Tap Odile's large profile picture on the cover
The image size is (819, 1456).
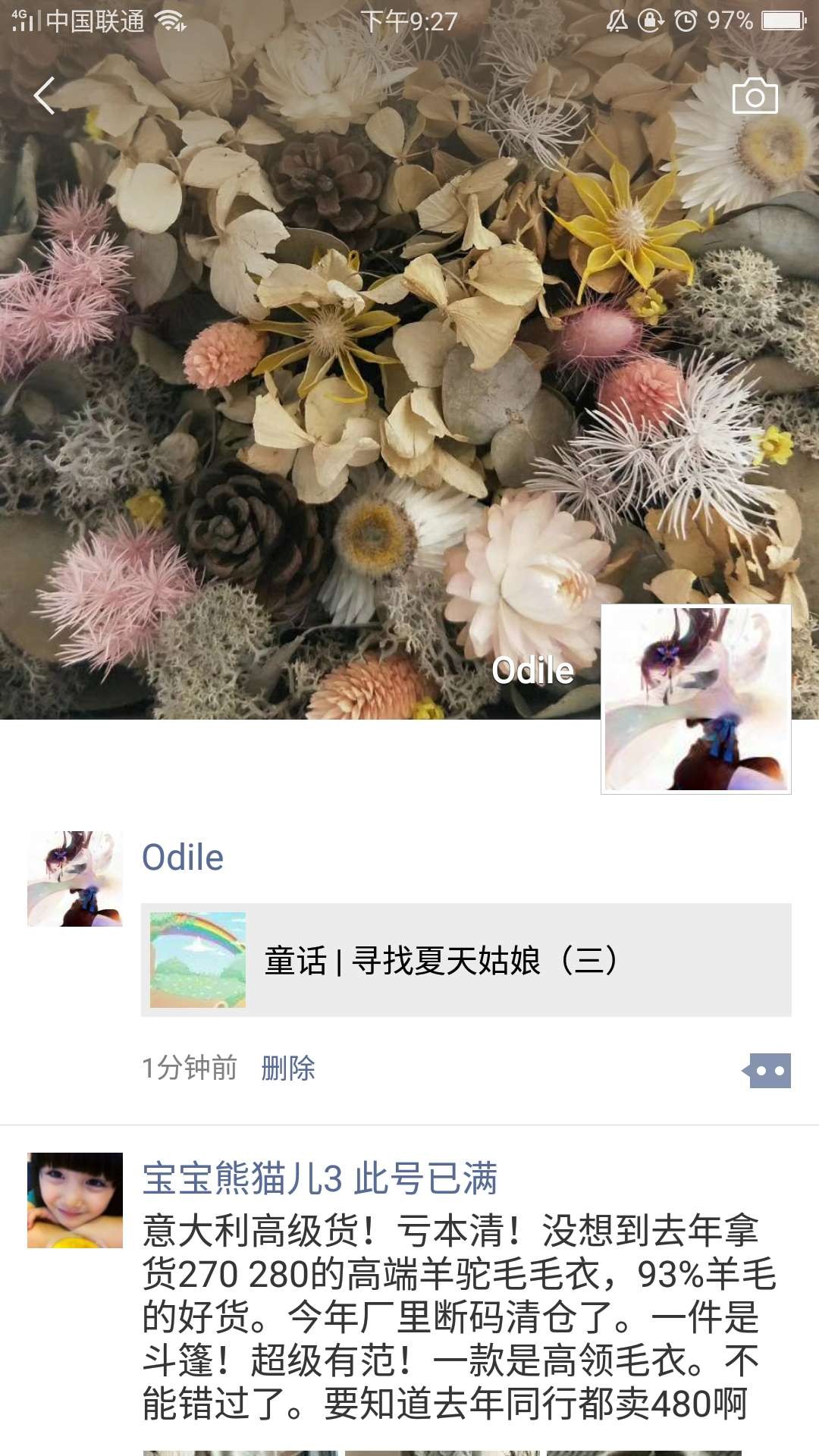695,698
